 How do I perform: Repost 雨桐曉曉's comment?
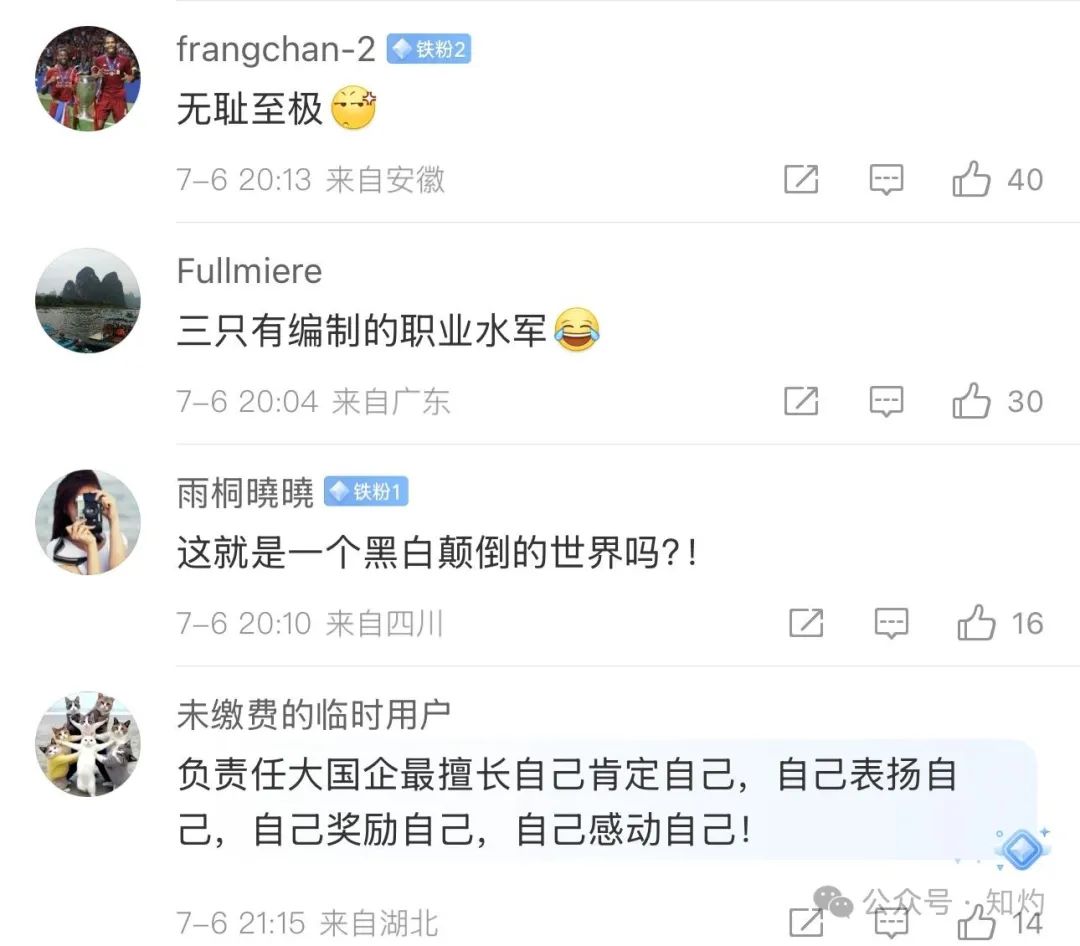point(806,624)
